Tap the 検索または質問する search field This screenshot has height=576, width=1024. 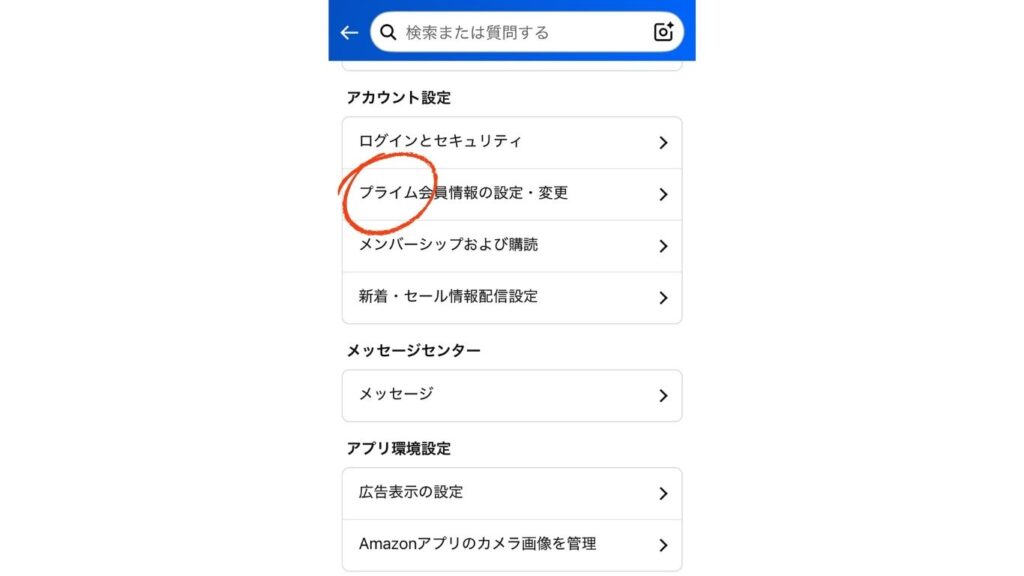pyautogui.click(x=510, y=33)
